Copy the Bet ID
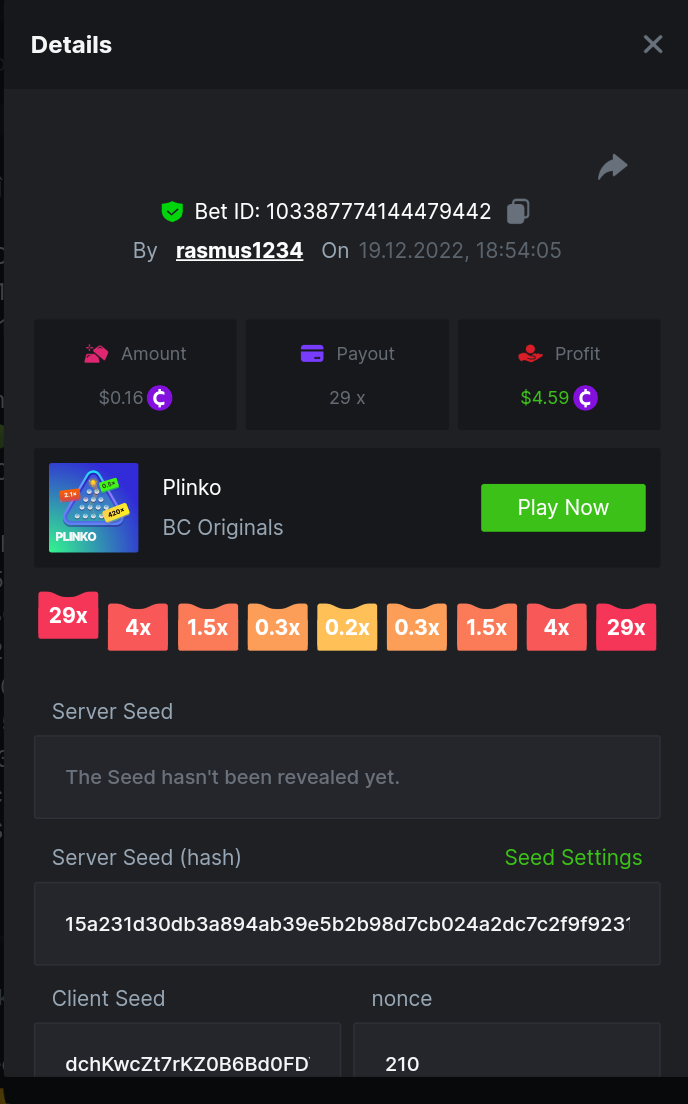688x1104 pixels. tap(518, 211)
